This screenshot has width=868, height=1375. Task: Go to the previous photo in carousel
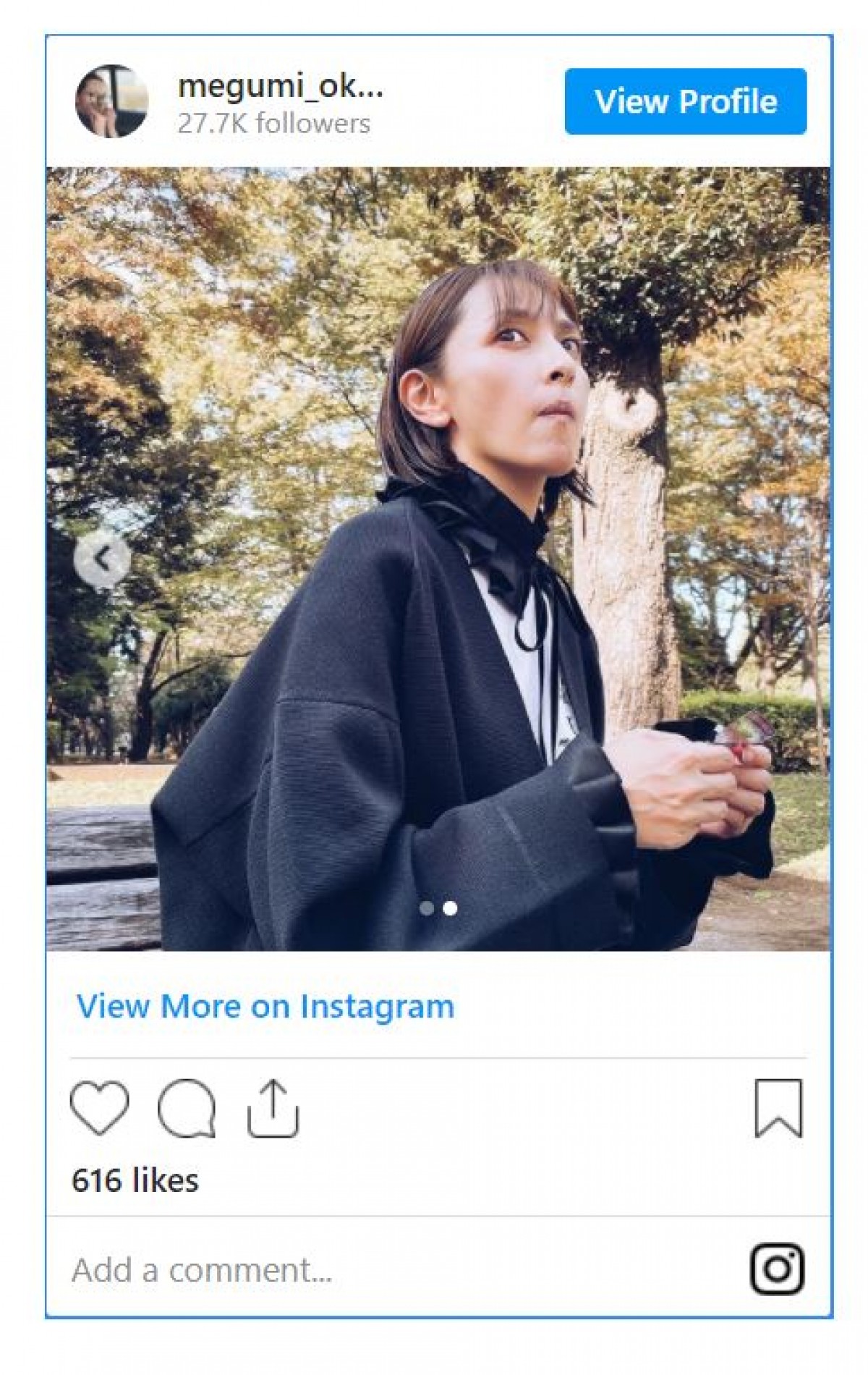tap(102, 559)
